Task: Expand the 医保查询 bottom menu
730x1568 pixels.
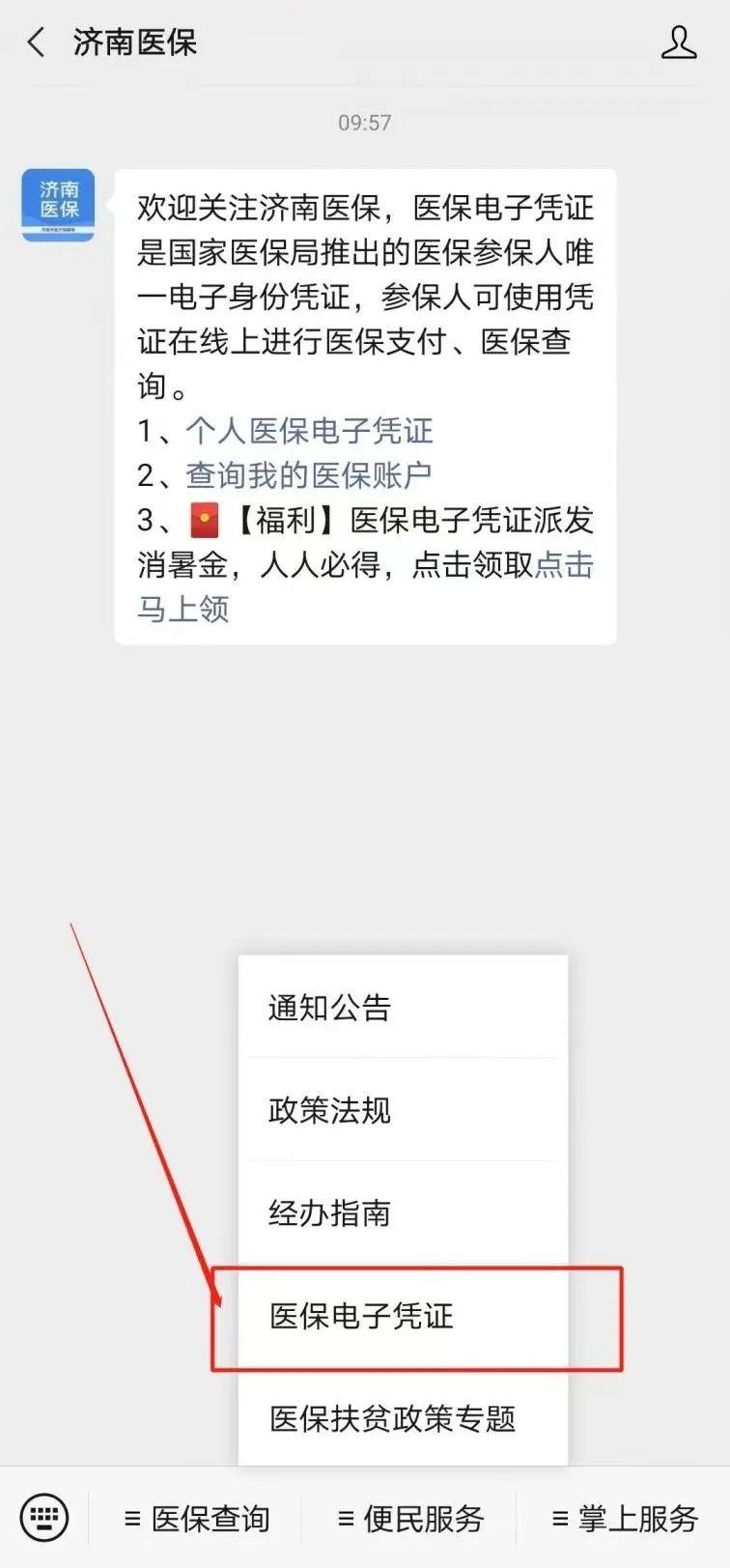Action: 198,1519
